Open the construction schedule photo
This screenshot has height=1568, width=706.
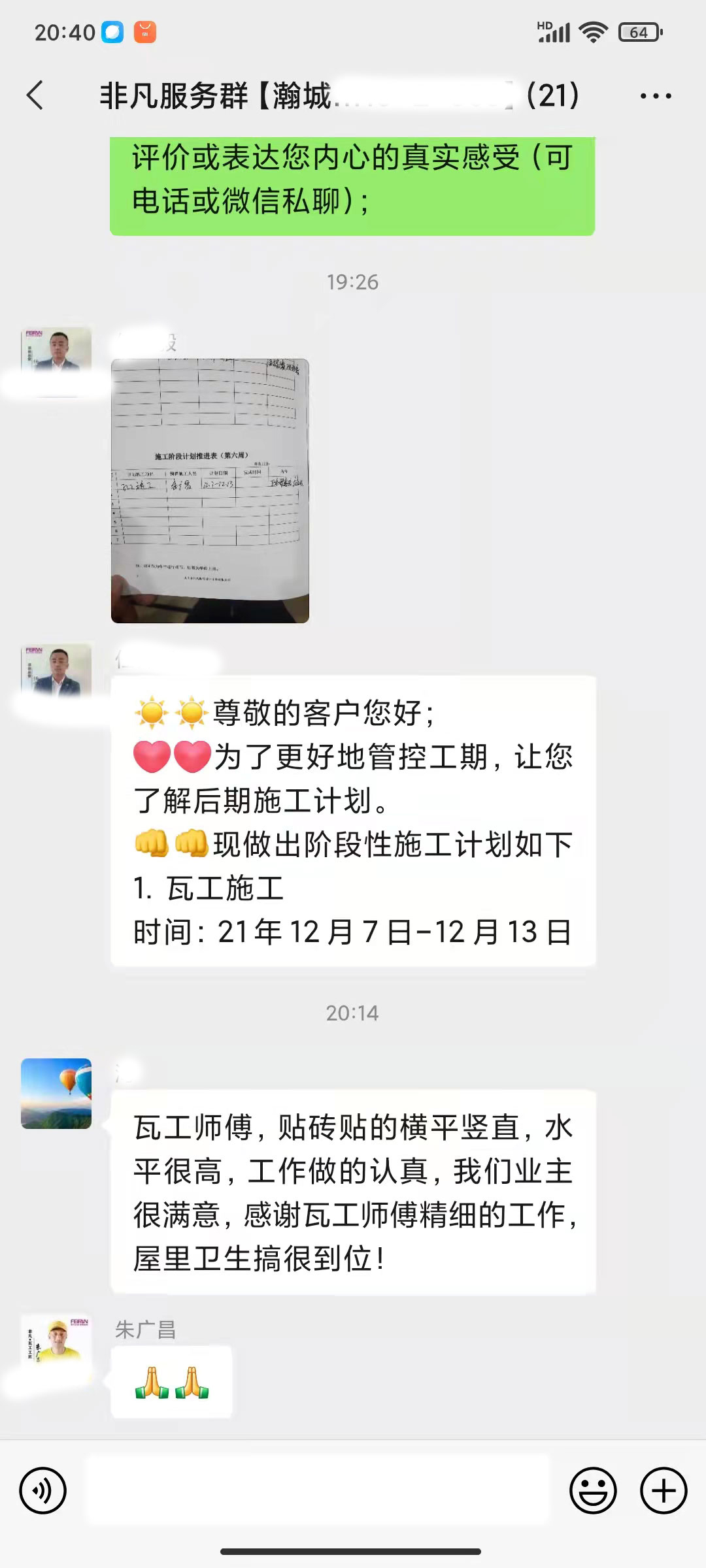click(210, 491)
